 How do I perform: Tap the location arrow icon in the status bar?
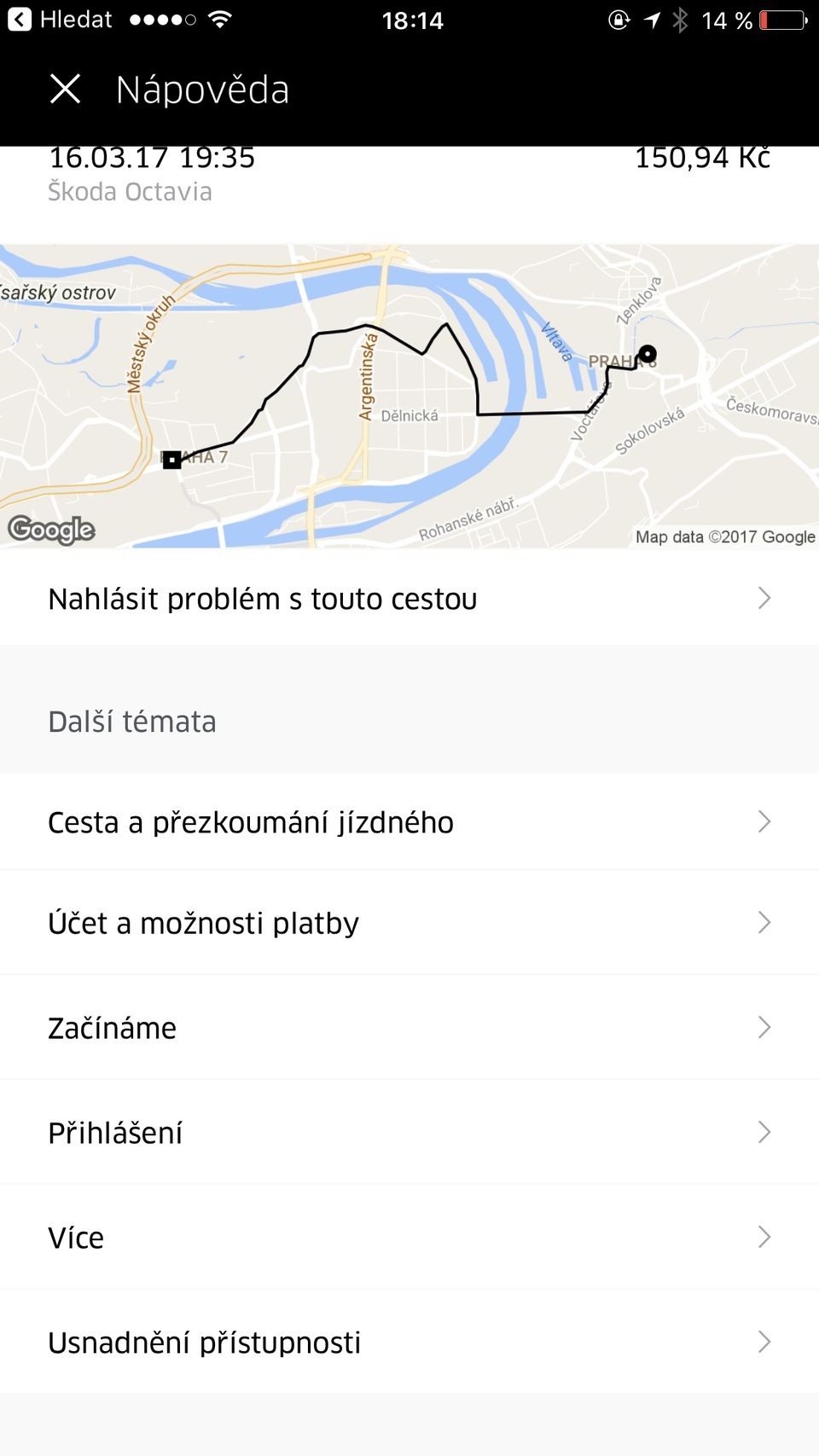pyautogui.click(x=651, y=19)
